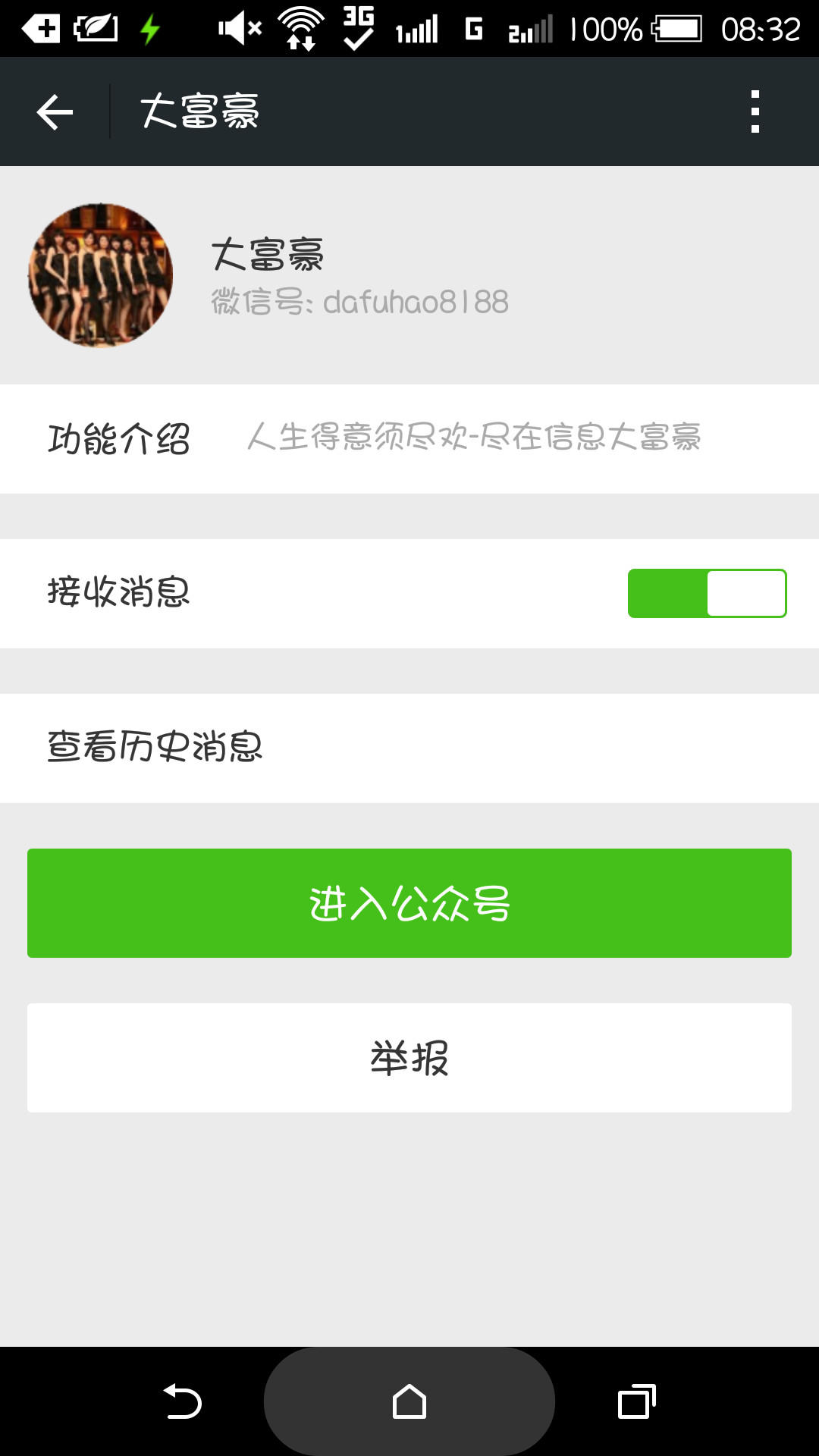Switch the green receive-messages slider
Image resolution: width=819 pixels, height=1456 pixels.
(x=709, y=594)
